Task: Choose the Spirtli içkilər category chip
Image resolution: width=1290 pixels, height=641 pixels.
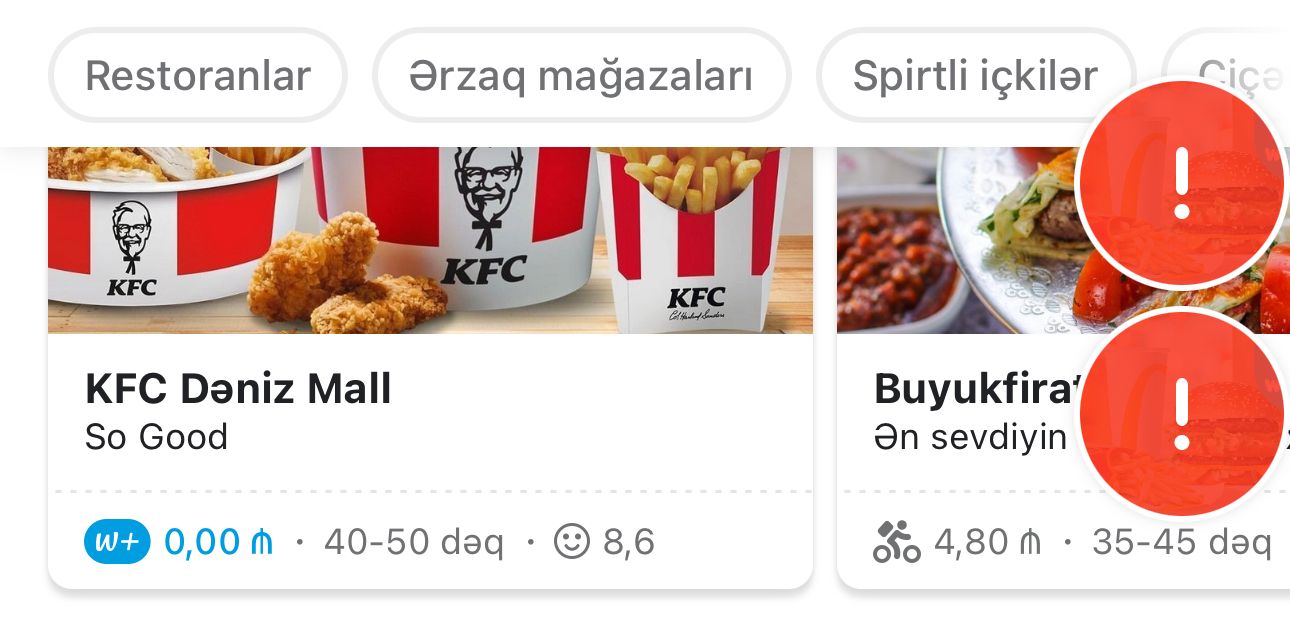Action: 974,76
